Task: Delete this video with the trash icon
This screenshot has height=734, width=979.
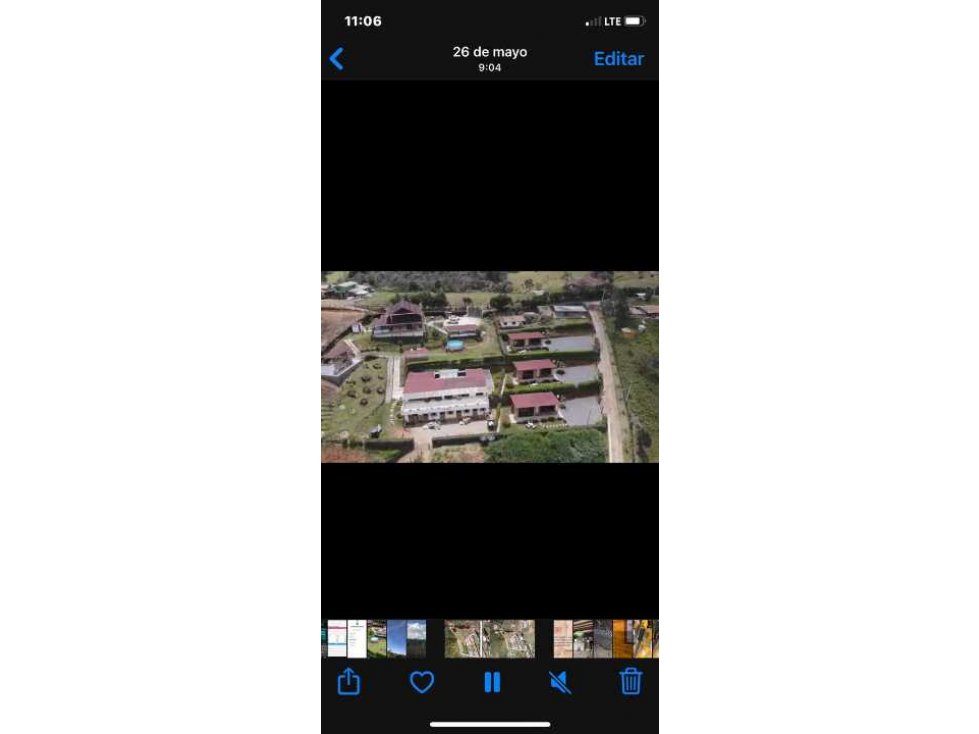Action: pos(630,682)
